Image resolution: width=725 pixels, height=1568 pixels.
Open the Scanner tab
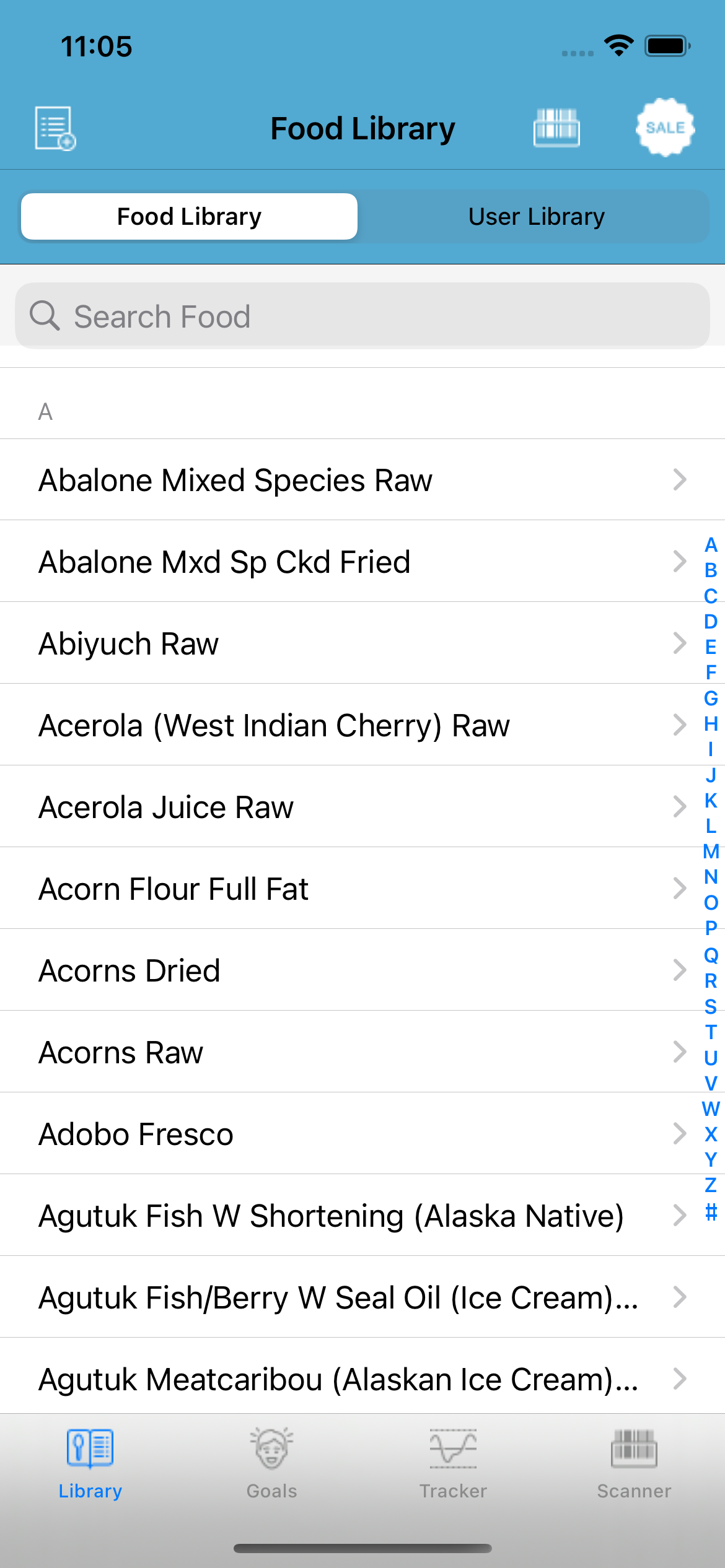(634, 1465)
